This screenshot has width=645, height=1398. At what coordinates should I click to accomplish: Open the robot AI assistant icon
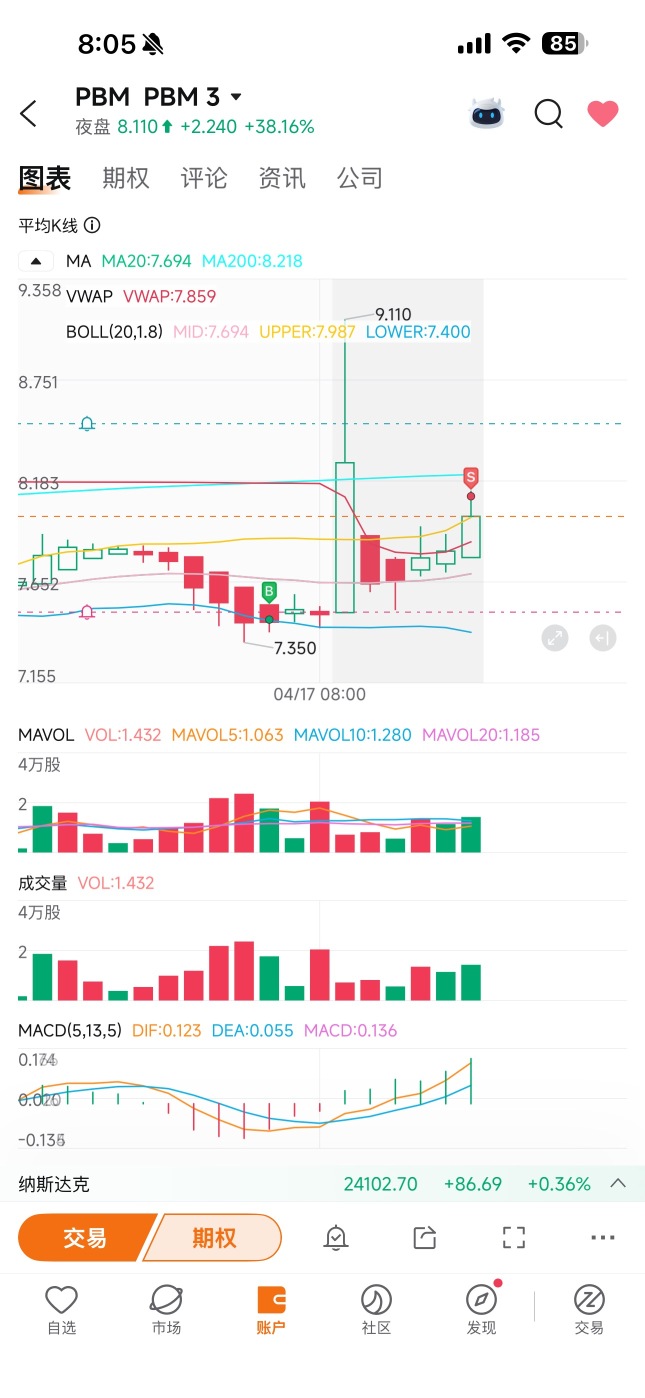[489, 114]
